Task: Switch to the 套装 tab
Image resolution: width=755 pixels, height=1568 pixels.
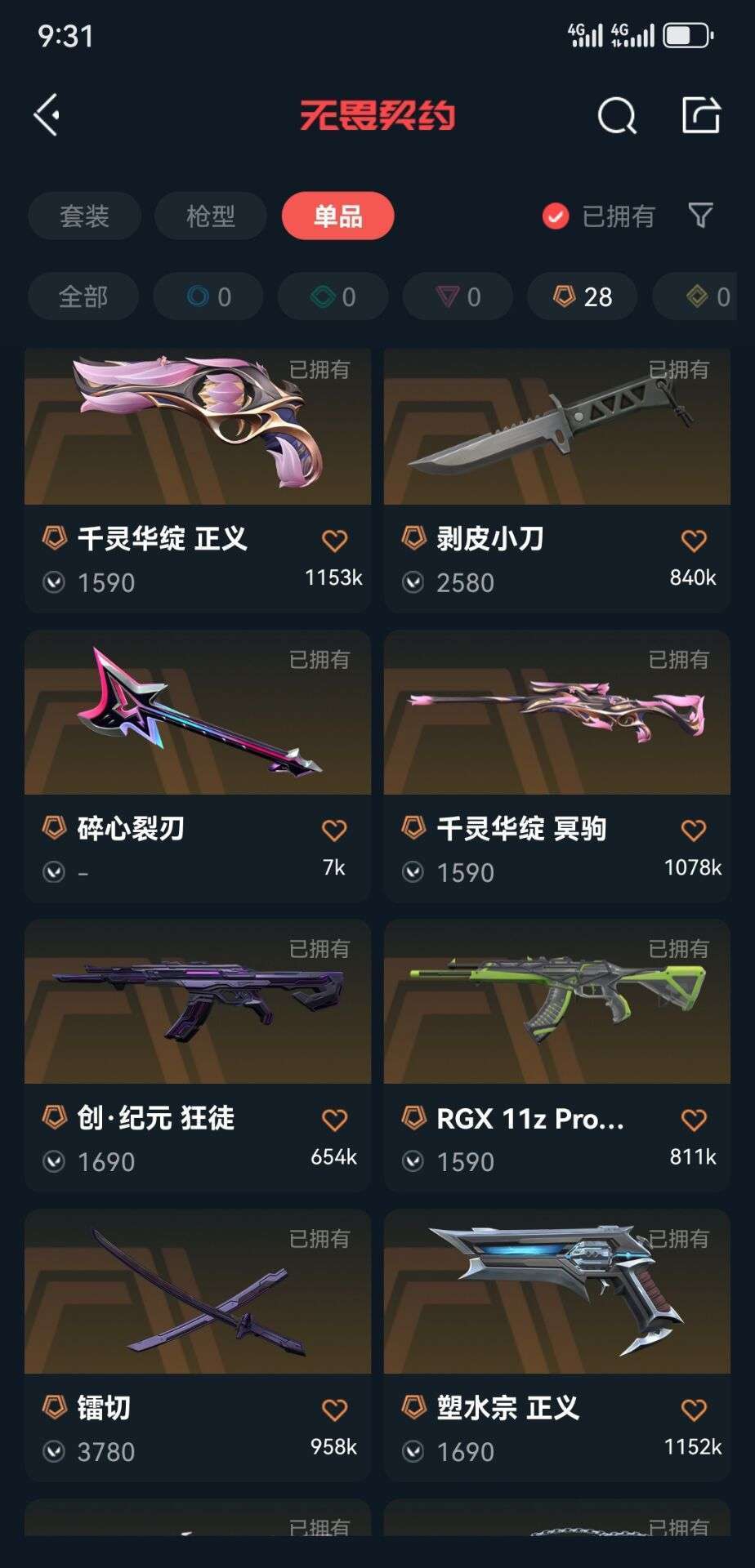Action: pos(84,216)
